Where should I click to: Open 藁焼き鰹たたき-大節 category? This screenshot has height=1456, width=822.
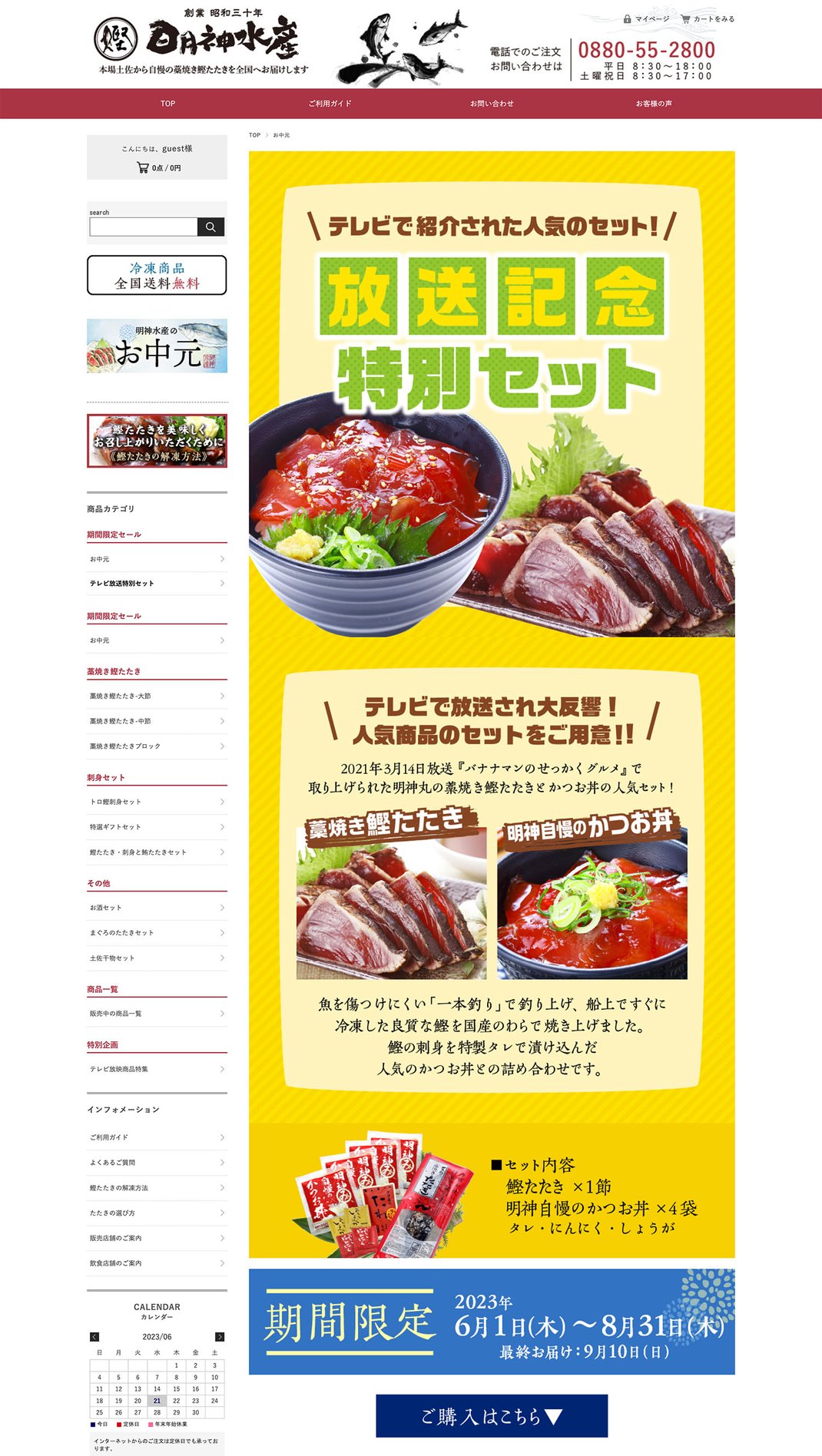tap(157, 696)
